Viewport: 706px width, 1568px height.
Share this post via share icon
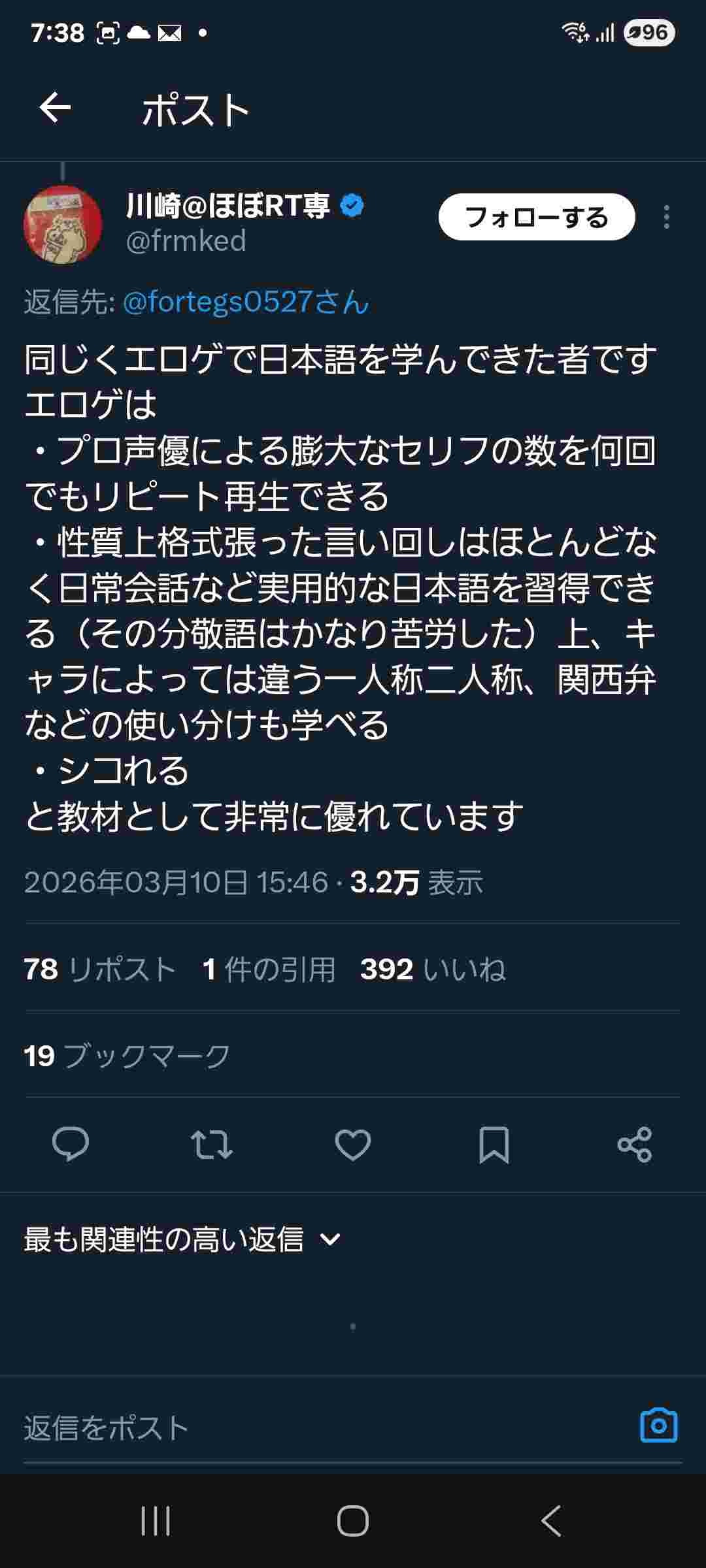click(x=635, y=1145)
